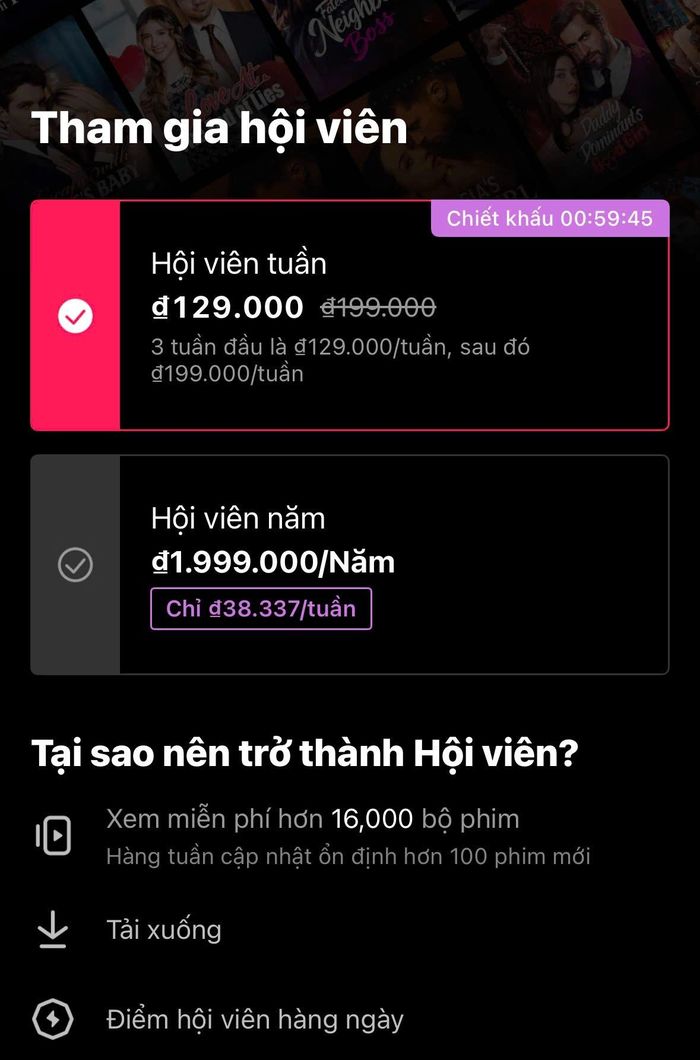The width and height of the screenshot is (700, 1060).
Task: Select the Hội viên tuần weekly plan
Action: pyautogui.click(x=350, y=315)
